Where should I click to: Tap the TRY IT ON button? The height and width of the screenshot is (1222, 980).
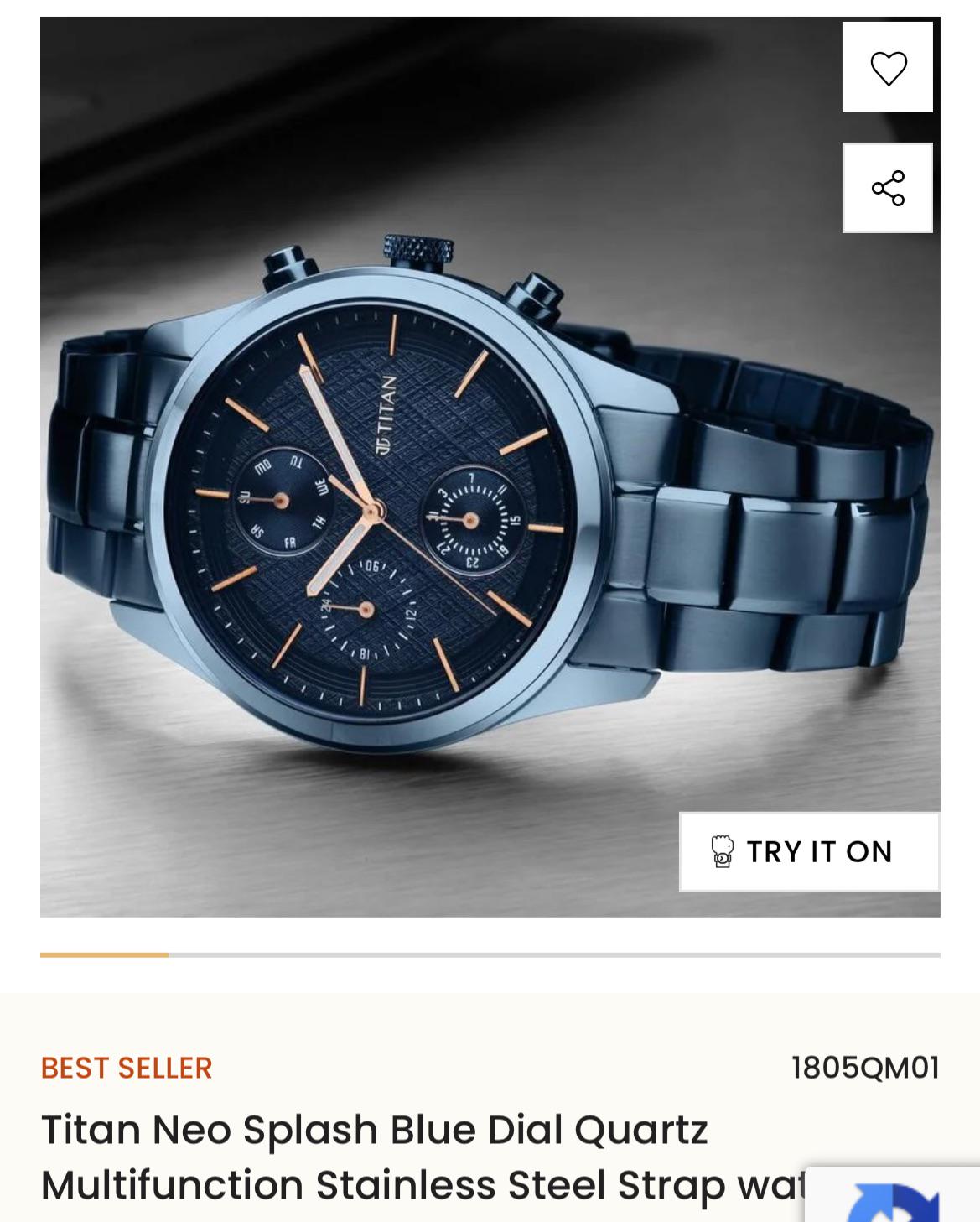pyautogui.click(x=808, y=851)
